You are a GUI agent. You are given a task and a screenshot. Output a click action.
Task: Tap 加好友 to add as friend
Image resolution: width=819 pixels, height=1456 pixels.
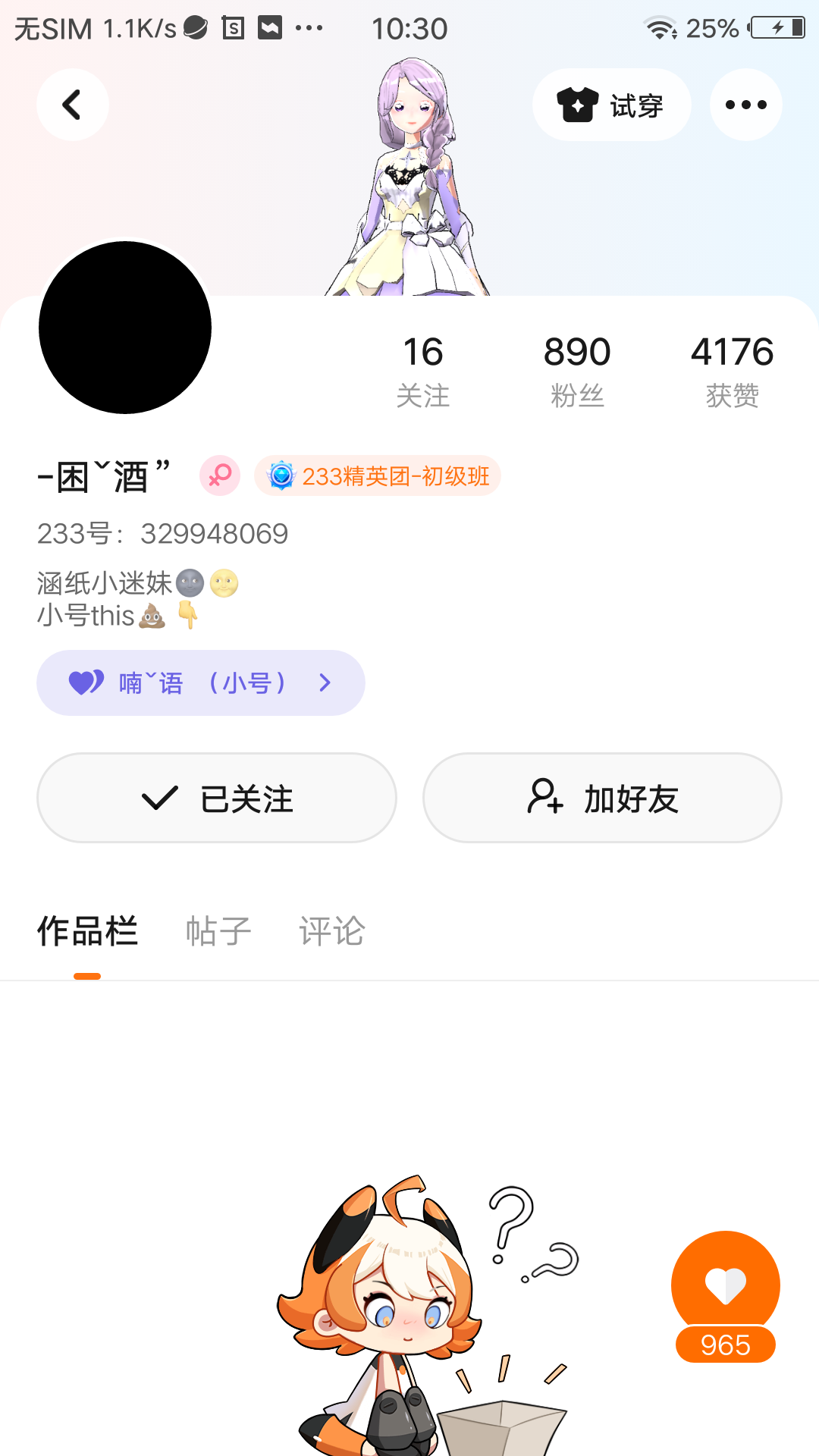[602, 798]
